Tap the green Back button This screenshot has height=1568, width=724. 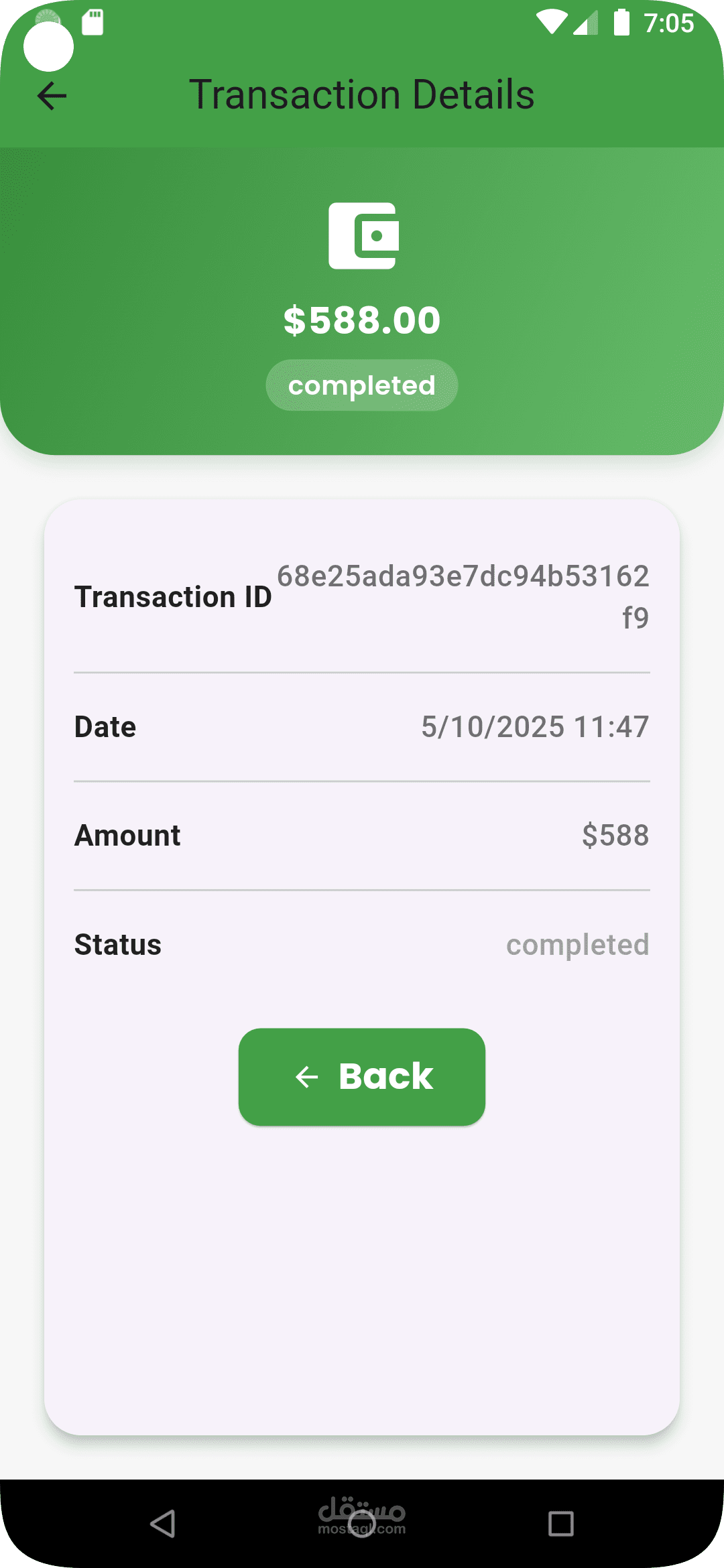tap(362, 1077)
